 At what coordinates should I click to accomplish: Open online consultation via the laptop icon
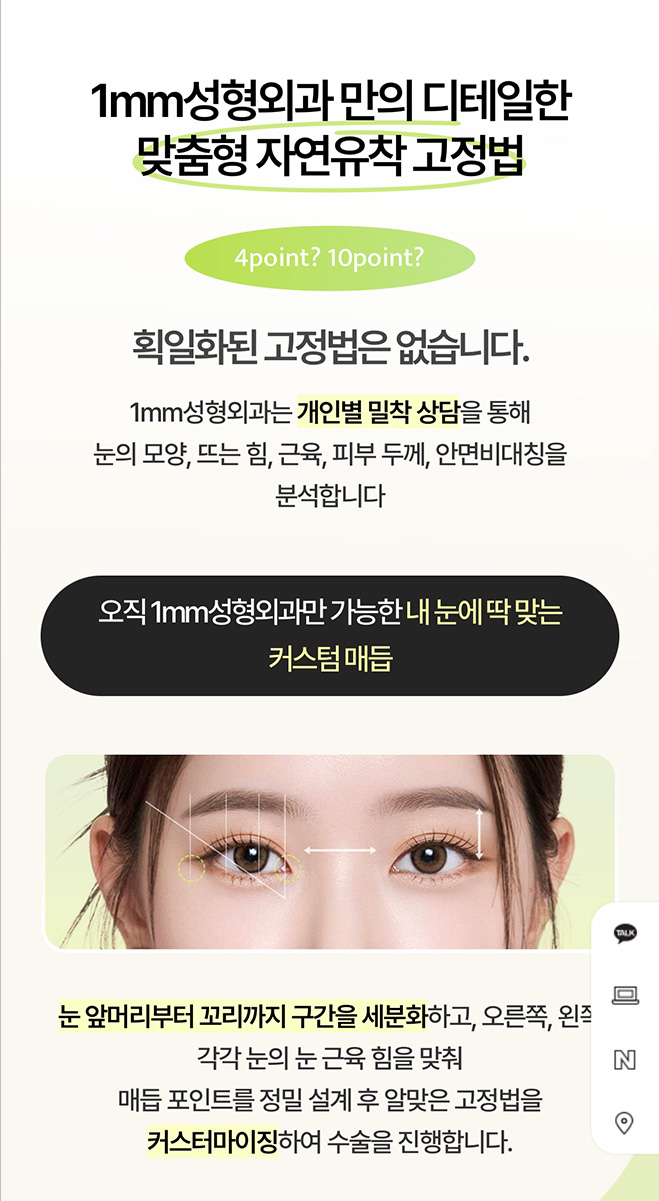pos(625,996)
